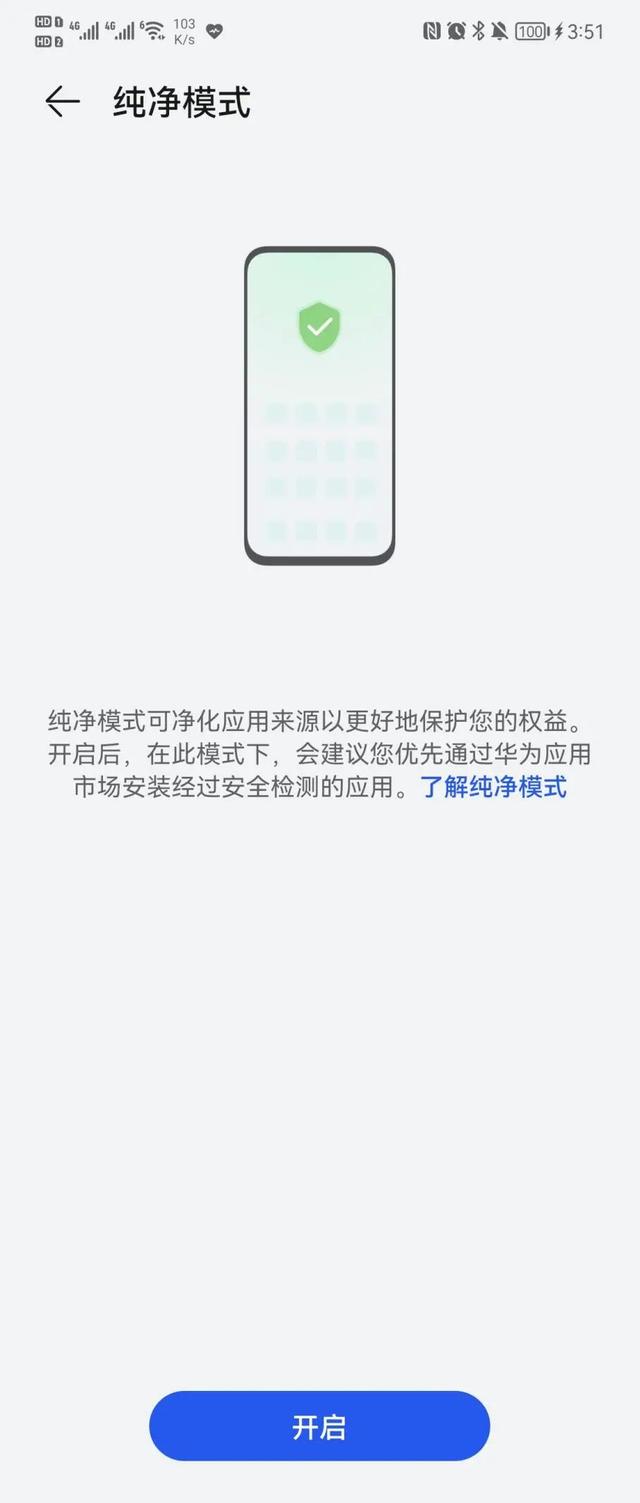The width and height of the screenshot is (640, 1503).
Task: Enable Pure Mode with the 开启 button
Action: 319,1427
